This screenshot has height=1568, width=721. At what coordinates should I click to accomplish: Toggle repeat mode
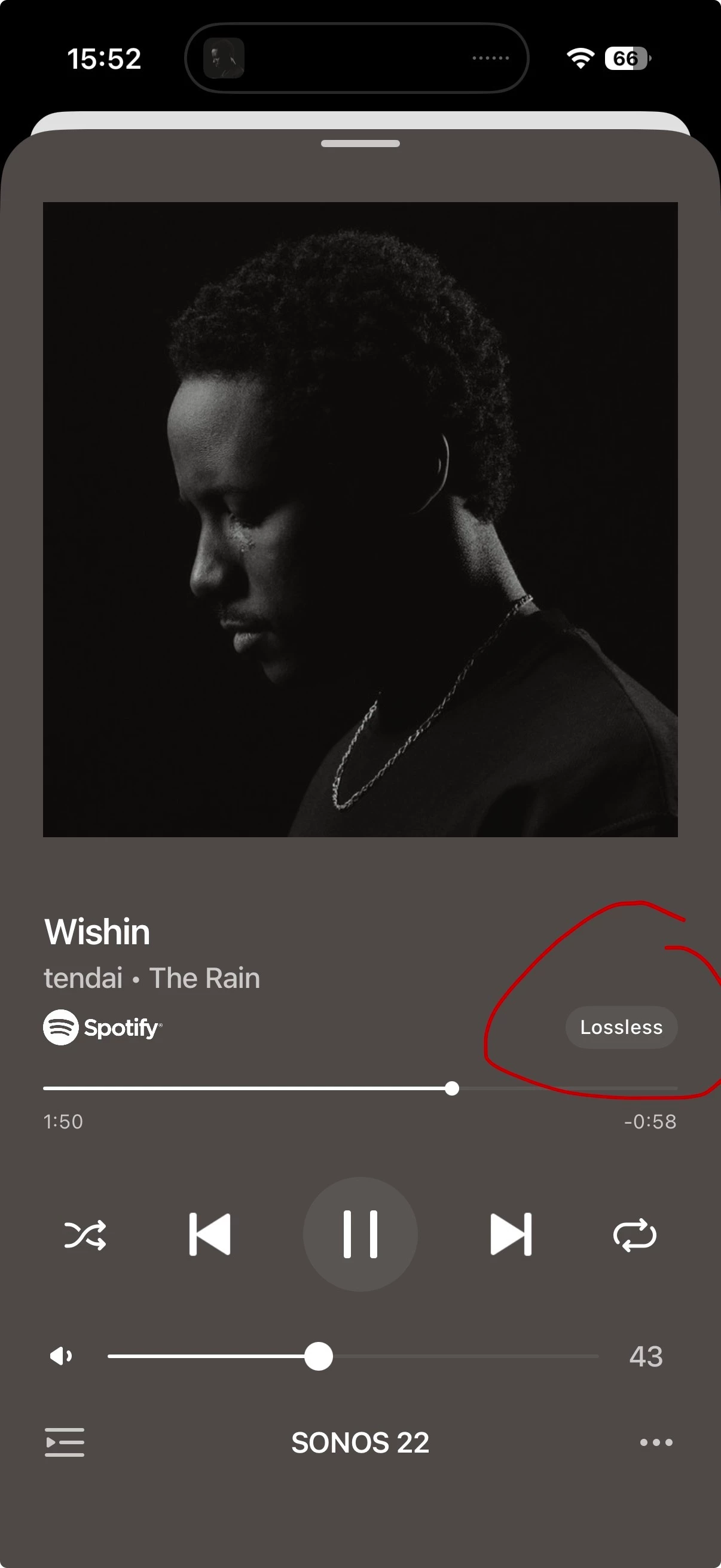point(634,1235)
